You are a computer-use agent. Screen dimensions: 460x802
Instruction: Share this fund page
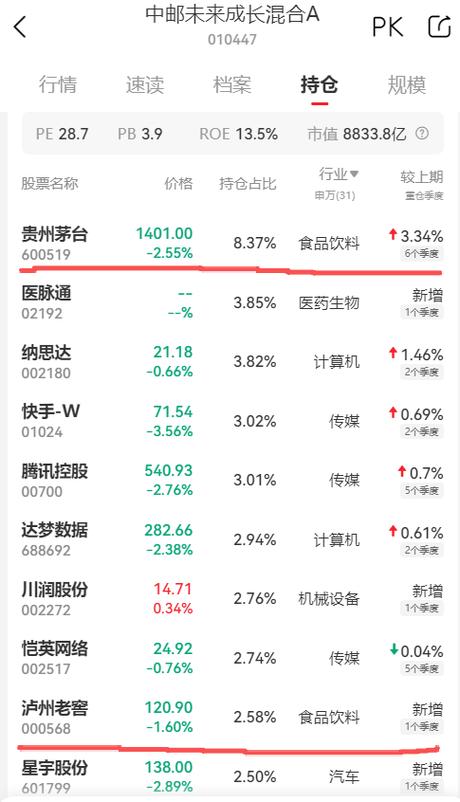pyautogui.click(x=439, y=27)
